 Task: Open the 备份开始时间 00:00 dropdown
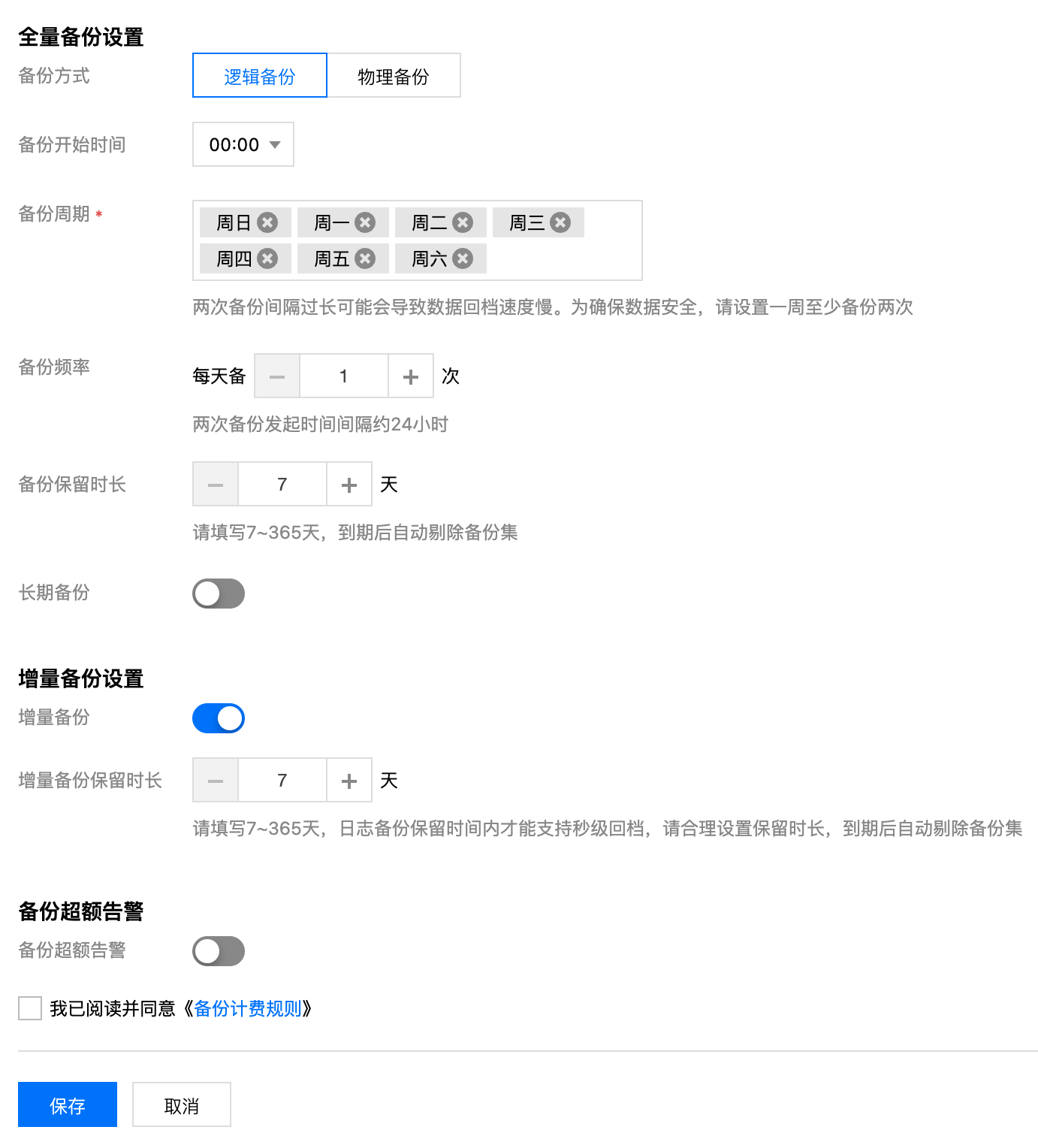pos(243,144)
